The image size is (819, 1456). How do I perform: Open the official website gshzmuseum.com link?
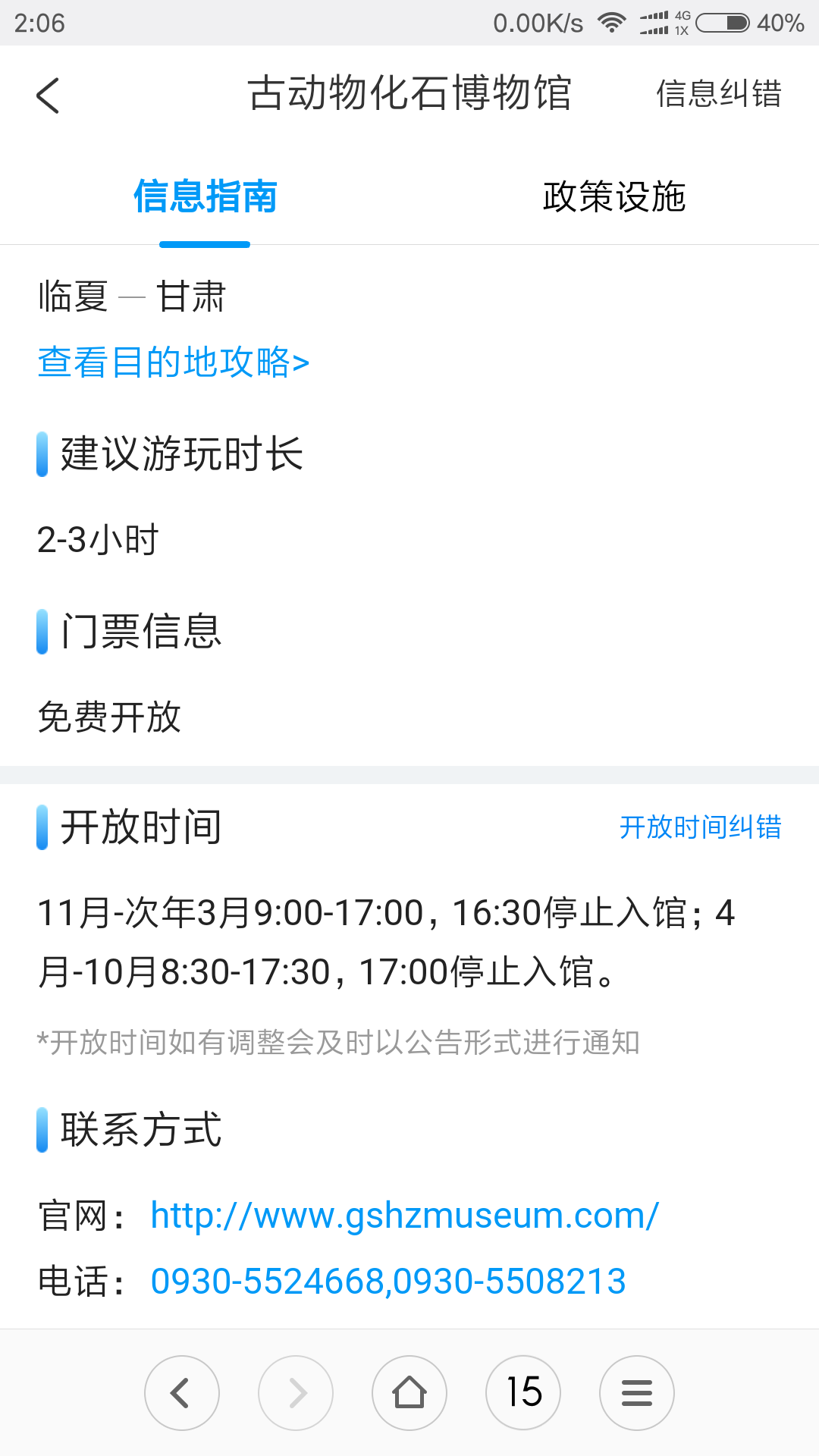click(x=404, y=1216)
